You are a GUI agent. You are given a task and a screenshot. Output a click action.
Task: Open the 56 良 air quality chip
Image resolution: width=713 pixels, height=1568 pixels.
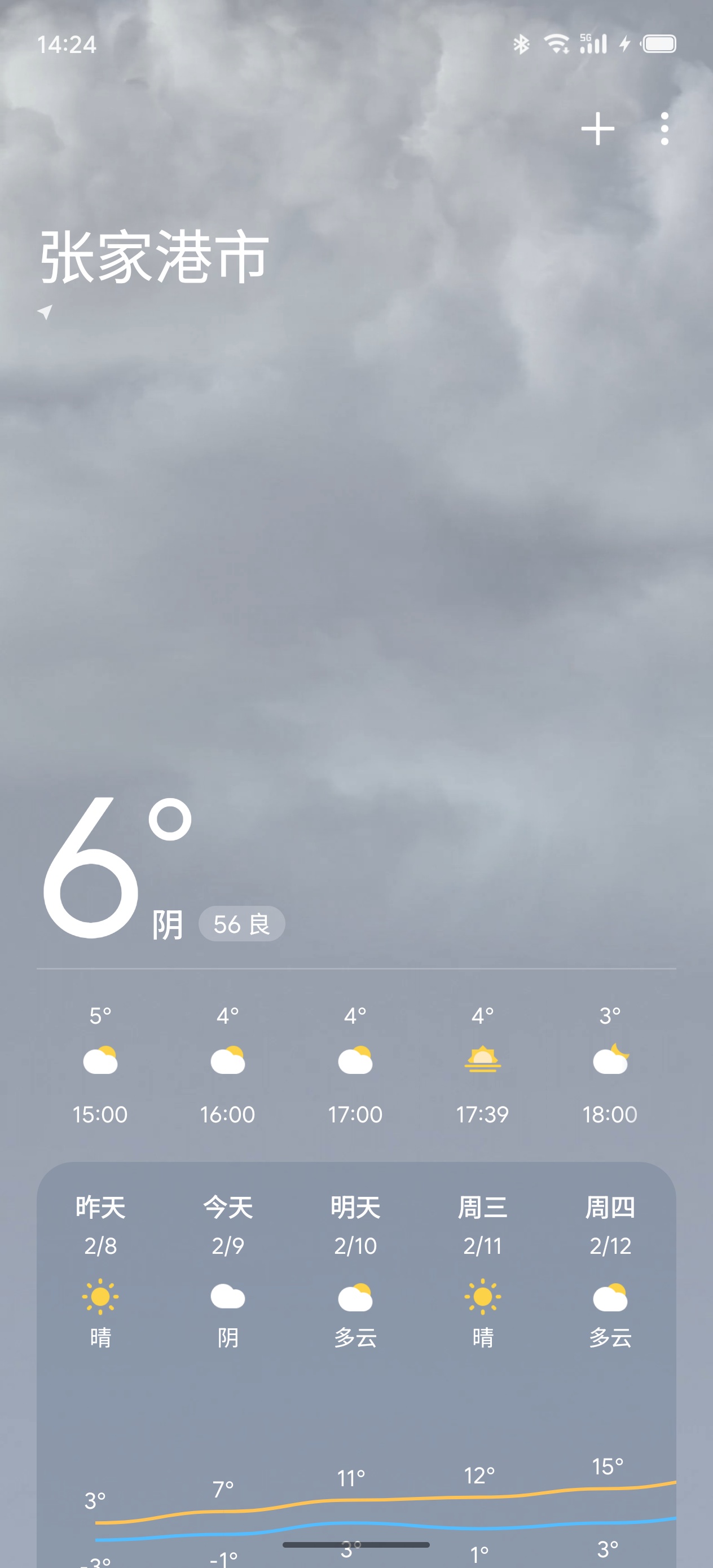[x=242, y=923]
